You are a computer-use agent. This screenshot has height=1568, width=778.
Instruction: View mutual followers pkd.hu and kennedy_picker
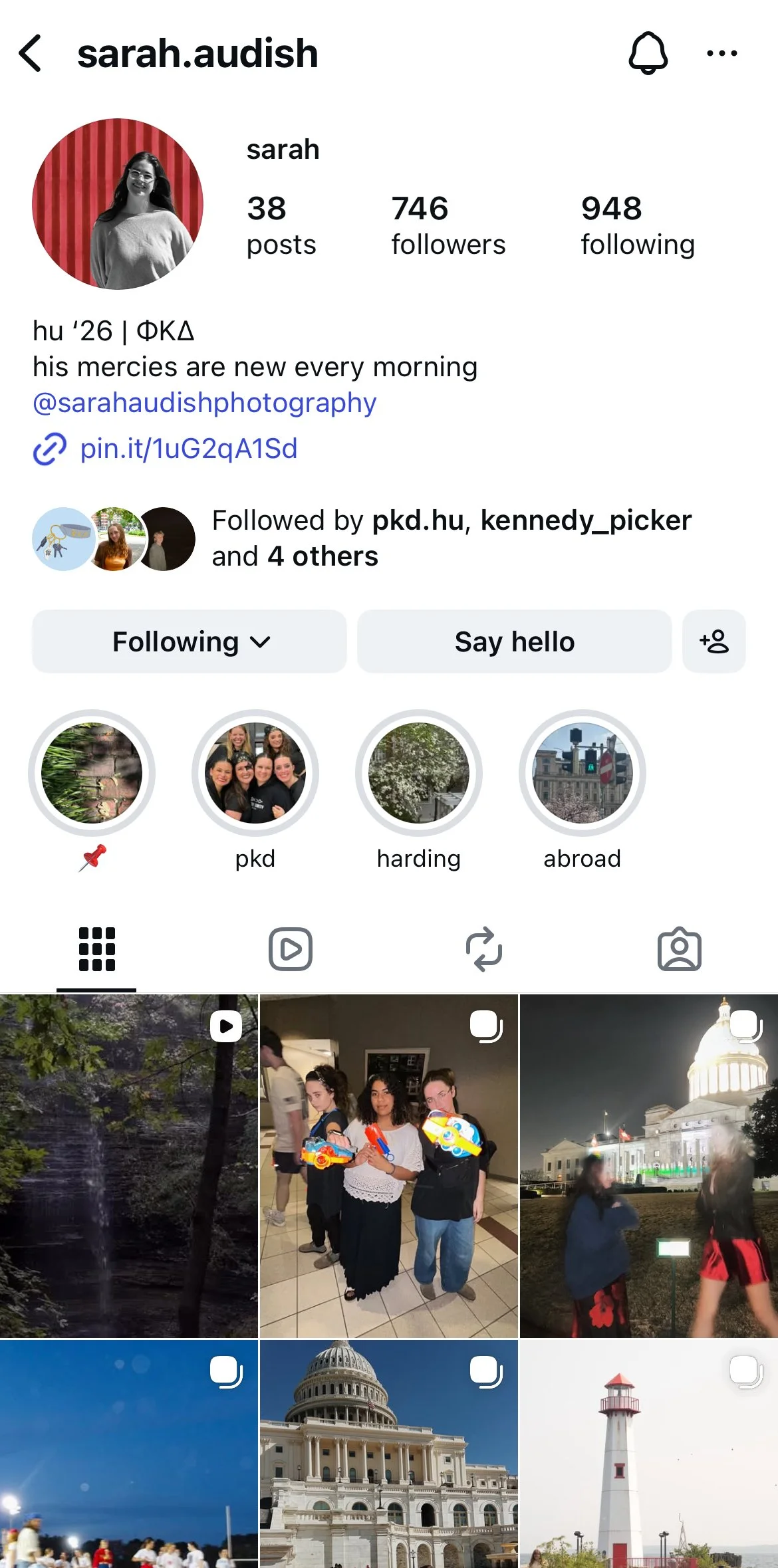(451, 538)
